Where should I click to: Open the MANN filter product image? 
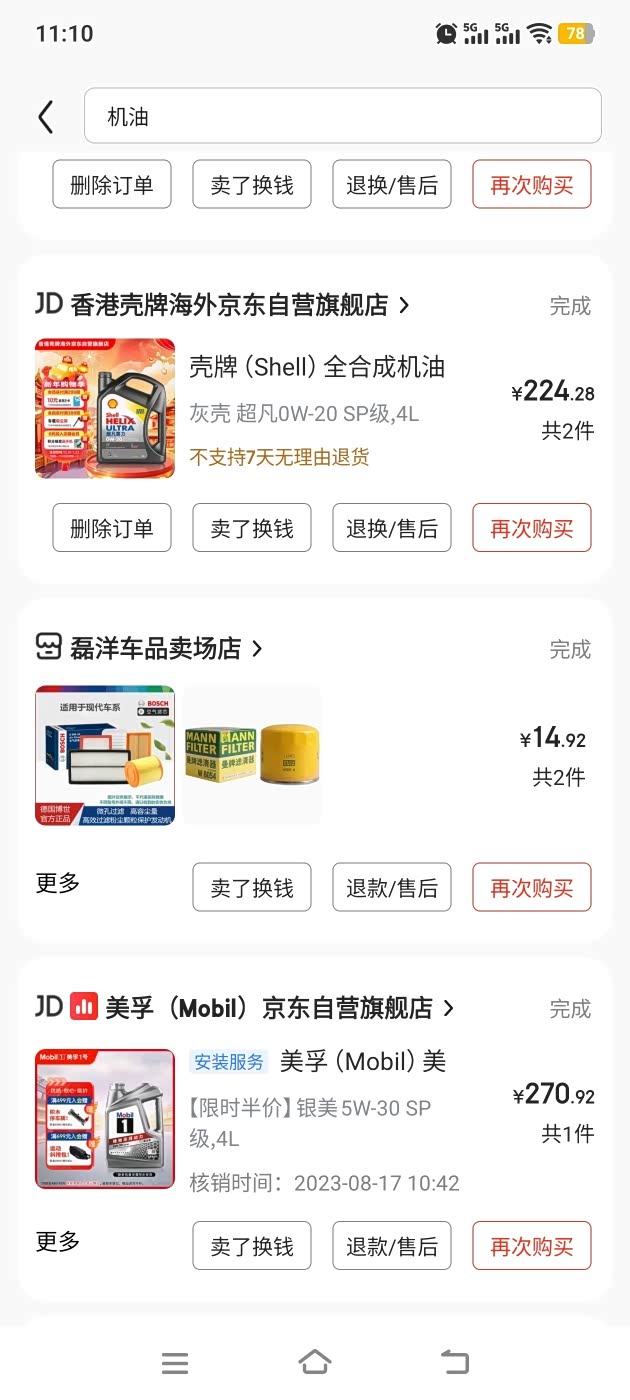pyautogui.click(x=252, y=755)
